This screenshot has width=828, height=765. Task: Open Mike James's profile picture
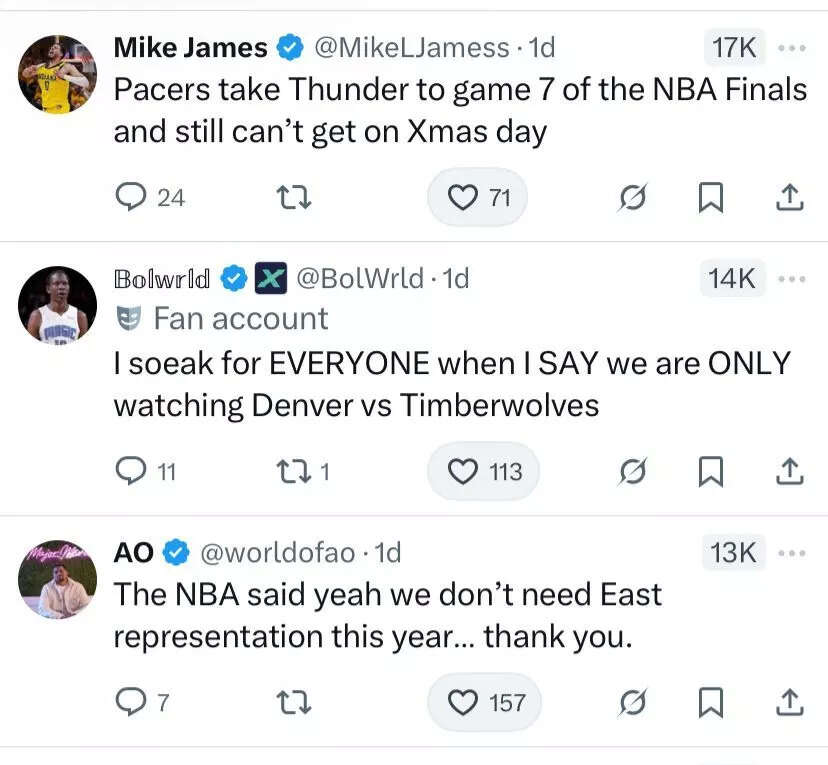tap(58, 73)
